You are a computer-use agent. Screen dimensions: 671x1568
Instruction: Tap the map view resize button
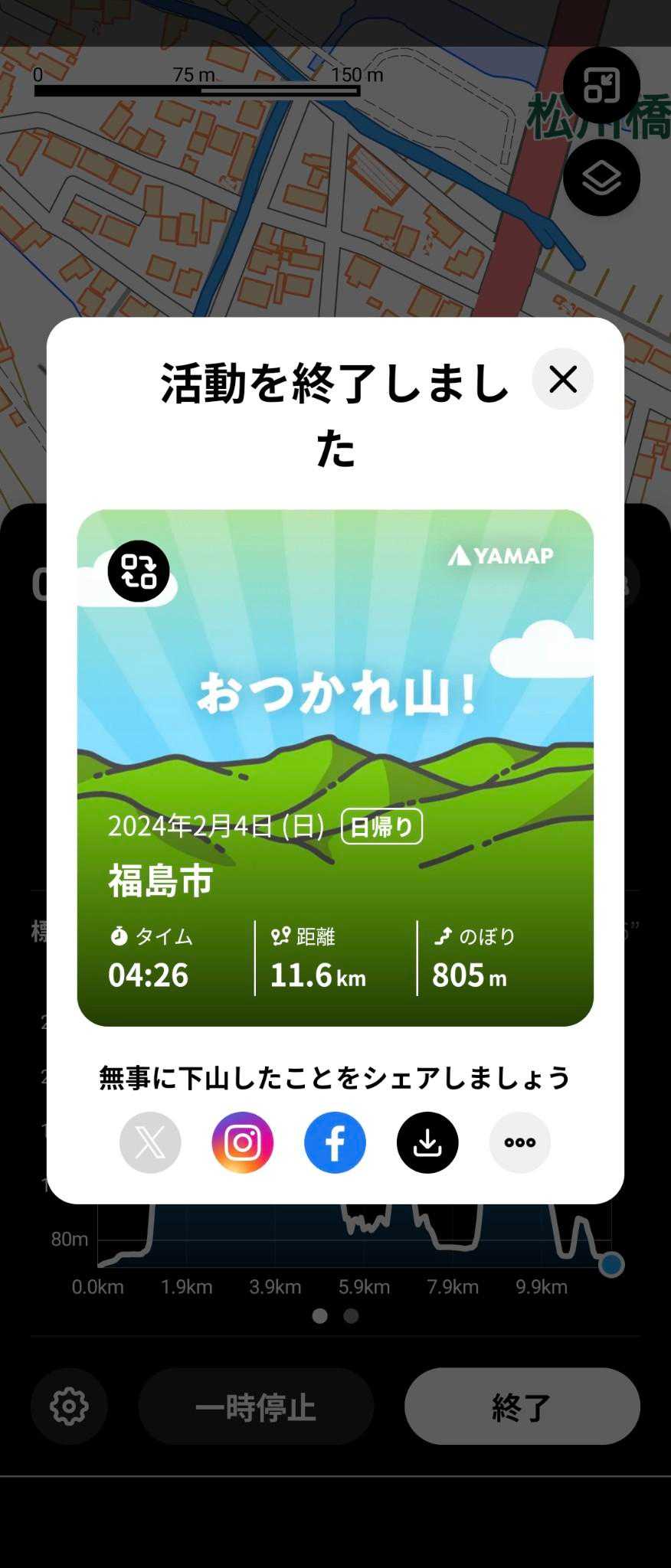(601, 86)
